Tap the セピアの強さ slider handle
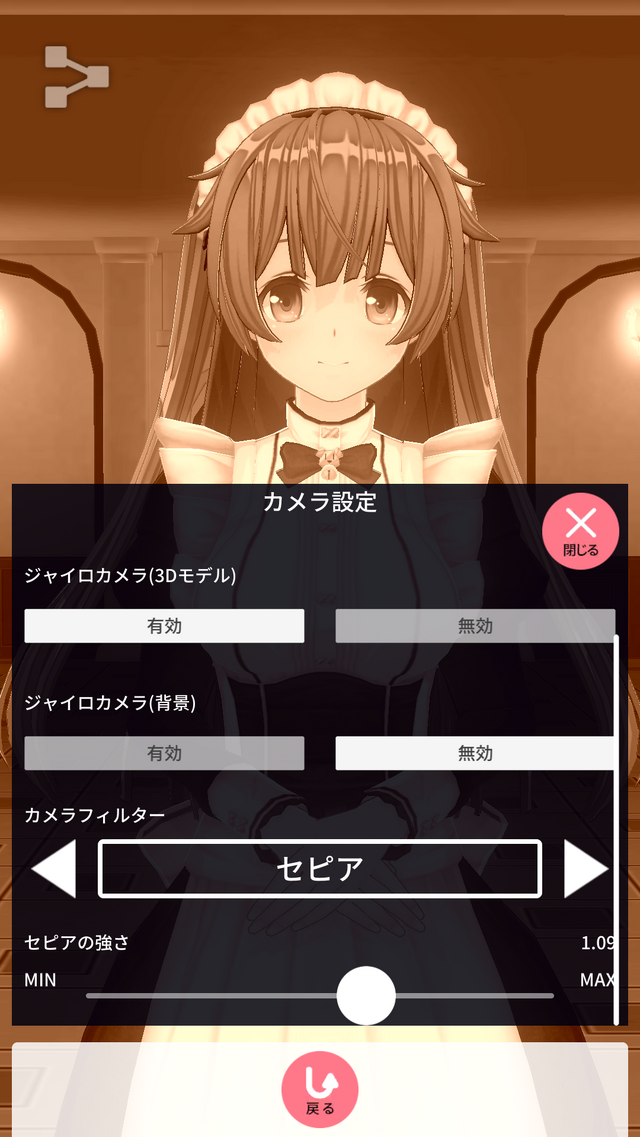The width and height of the screenshot is (640, 1137). tap(366, 995)
